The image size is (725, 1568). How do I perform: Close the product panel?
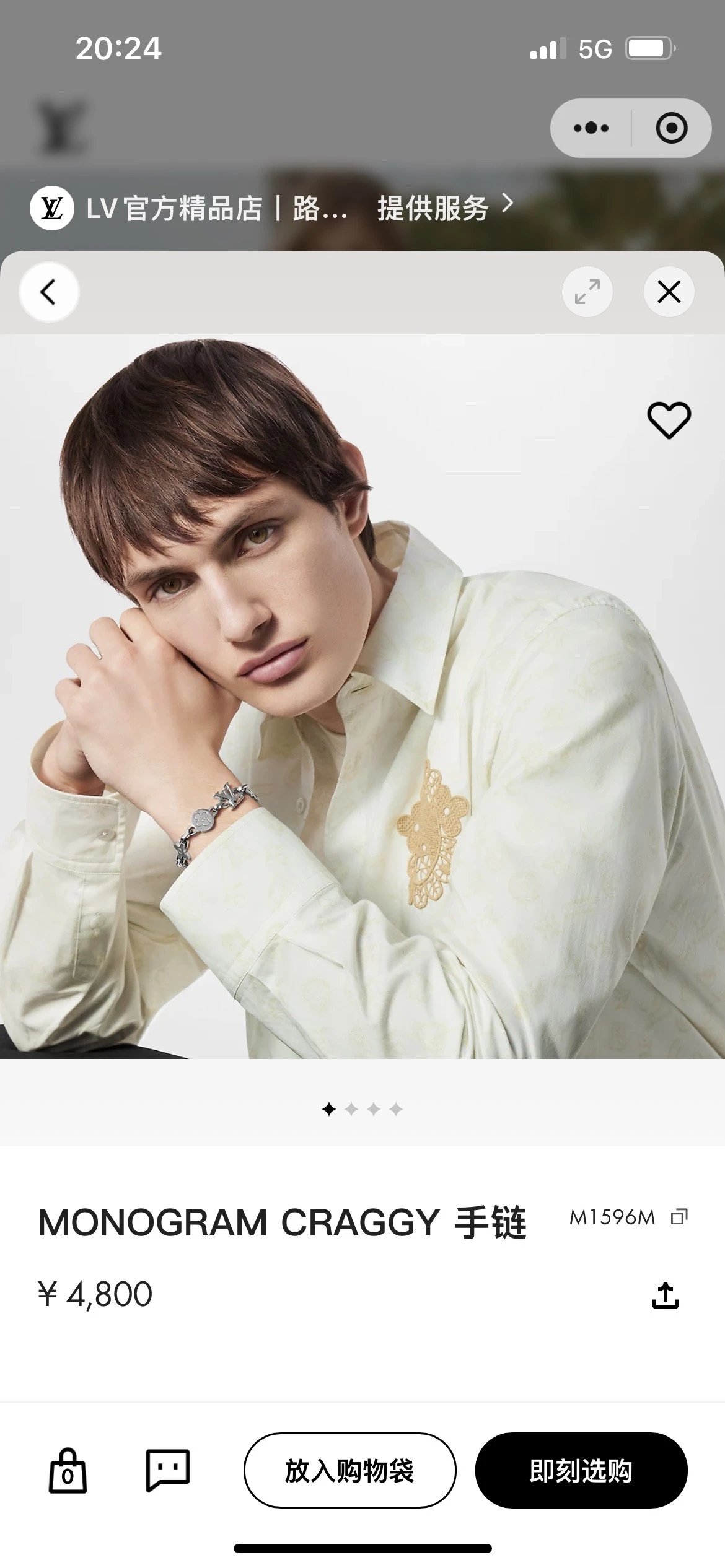pyautogui.click(x=669, y=292)
